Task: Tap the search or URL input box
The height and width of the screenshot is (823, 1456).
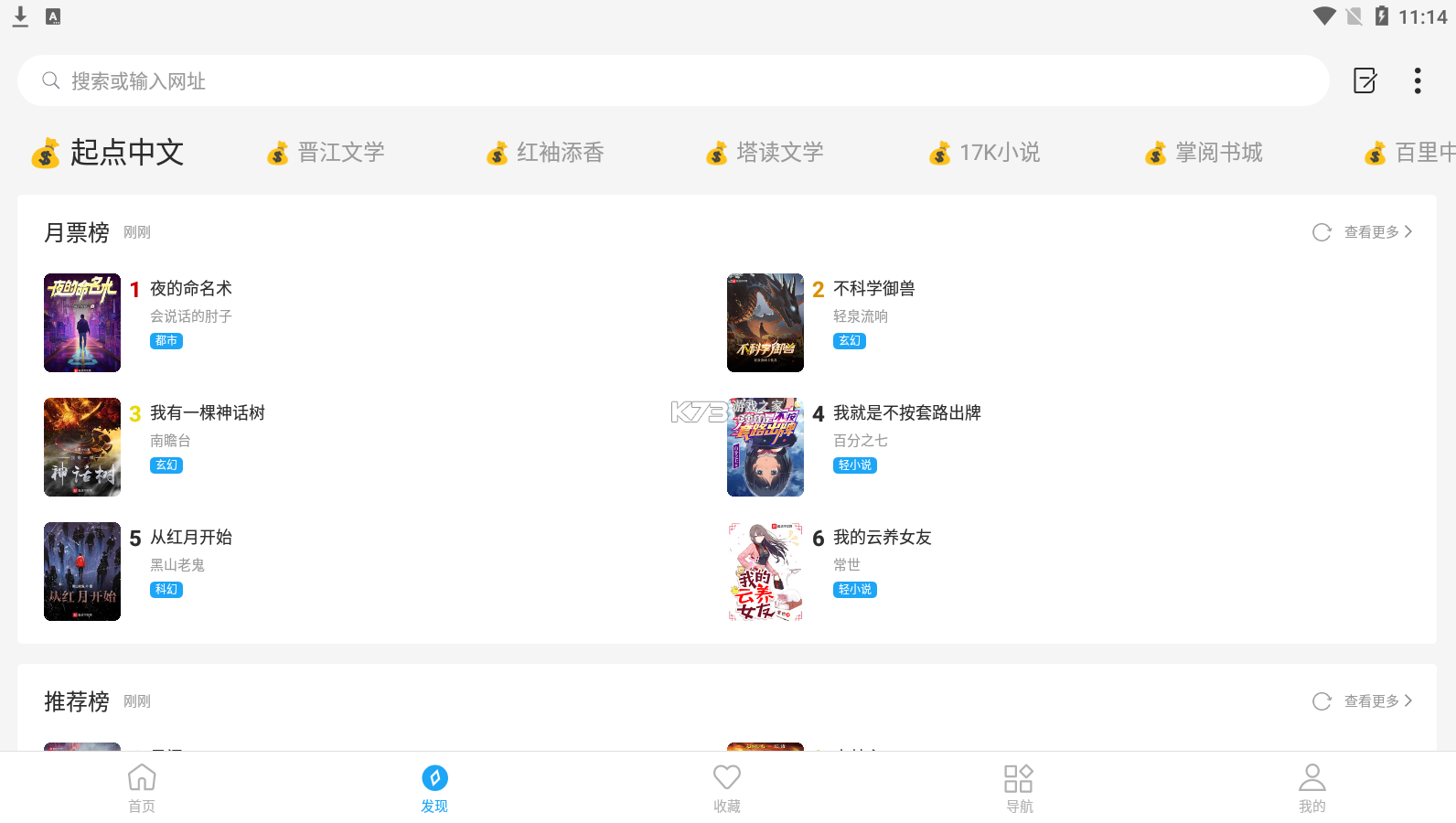Action: tap(672, 80)
